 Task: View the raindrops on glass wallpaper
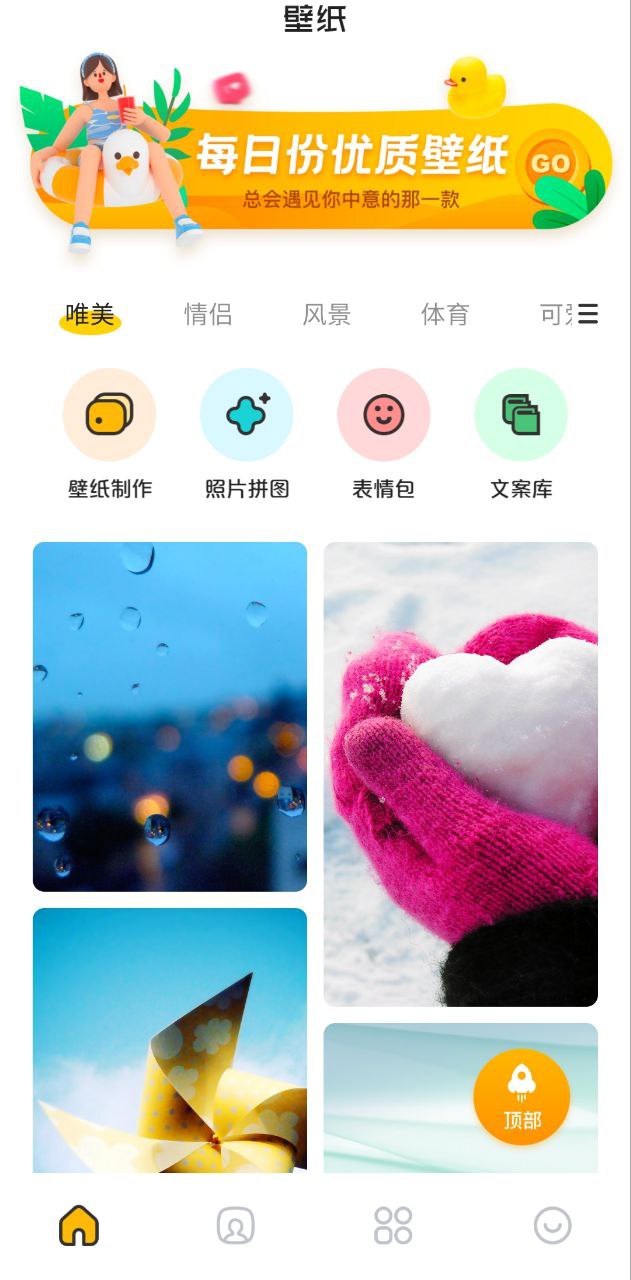point(170,716)
